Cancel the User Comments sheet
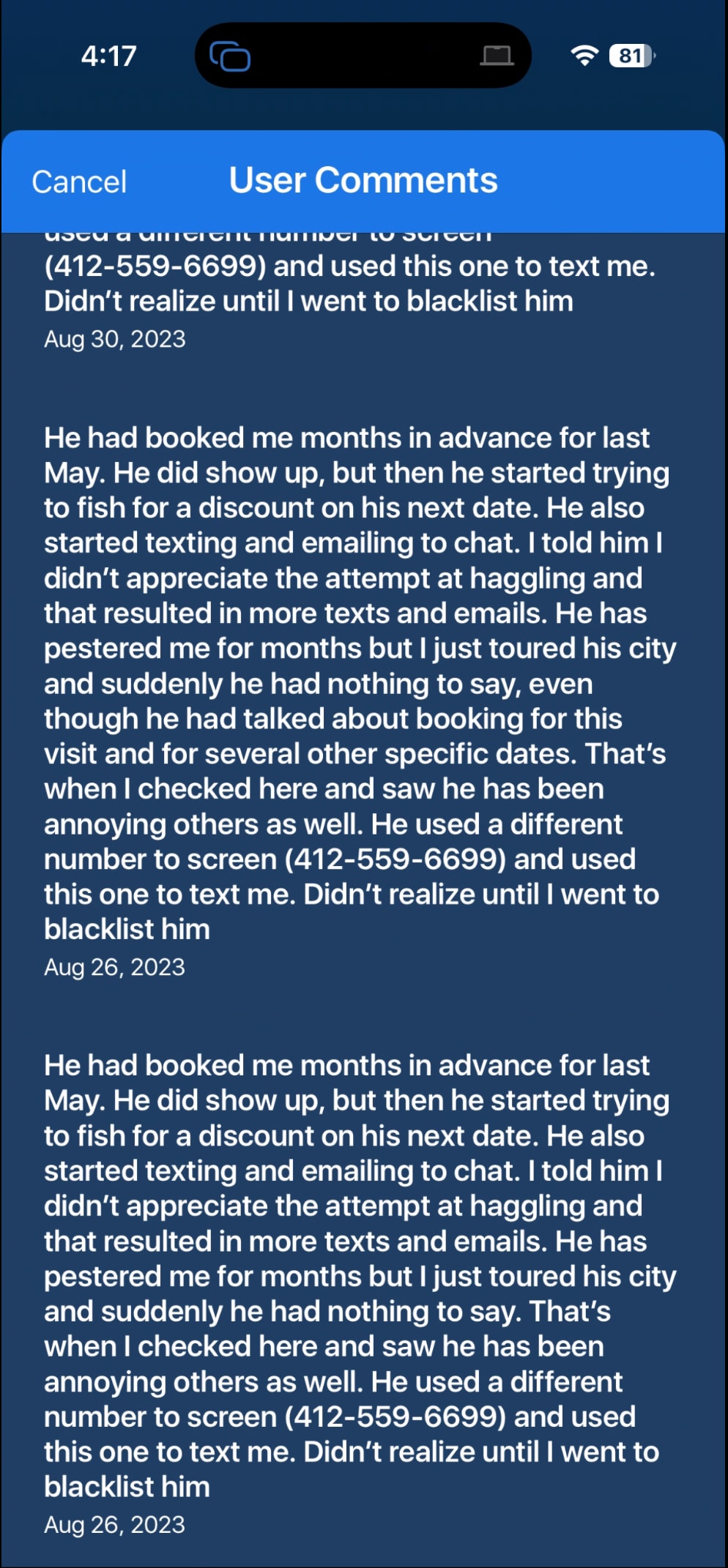Screen dimensions: 728x1568 pyautogui.click(x=79, y=182)
